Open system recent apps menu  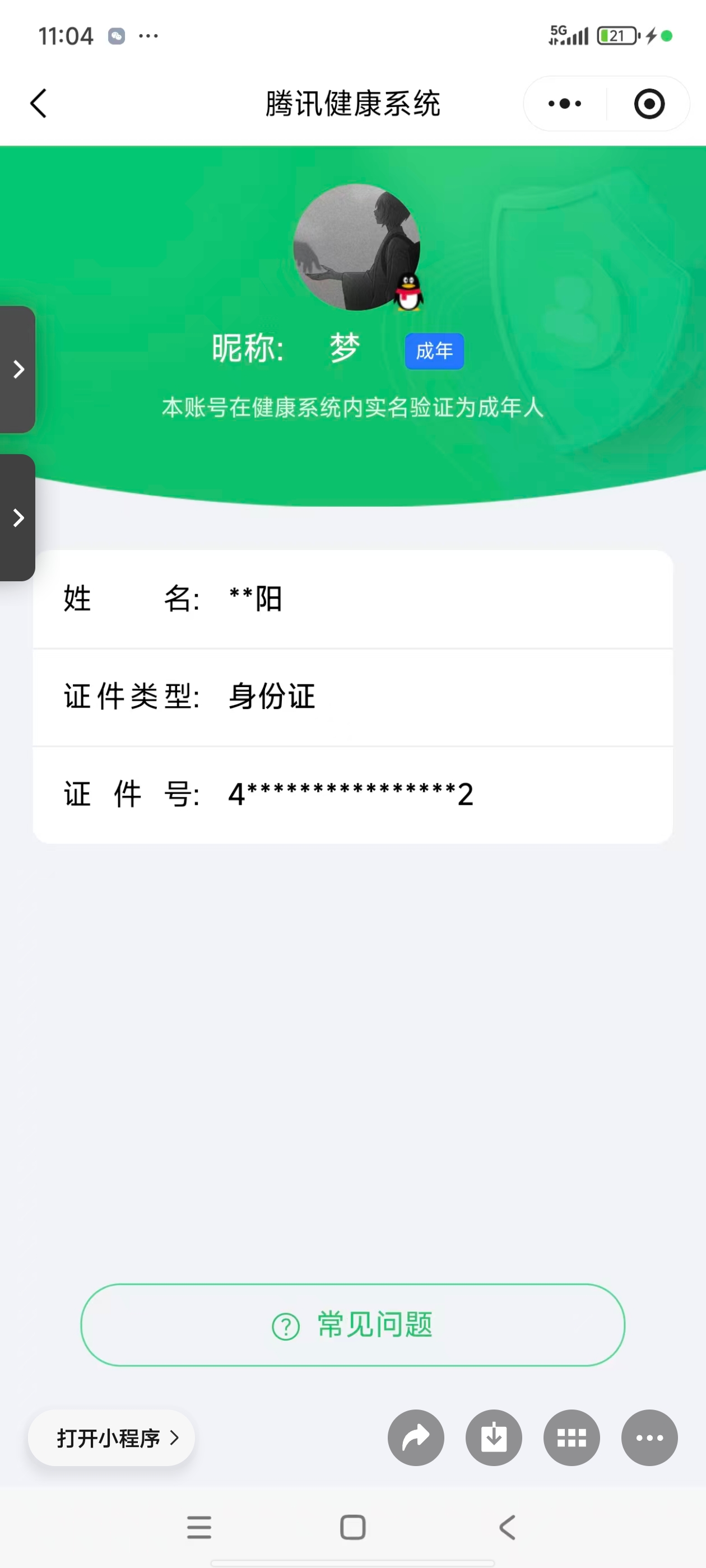pos(199,1527)
